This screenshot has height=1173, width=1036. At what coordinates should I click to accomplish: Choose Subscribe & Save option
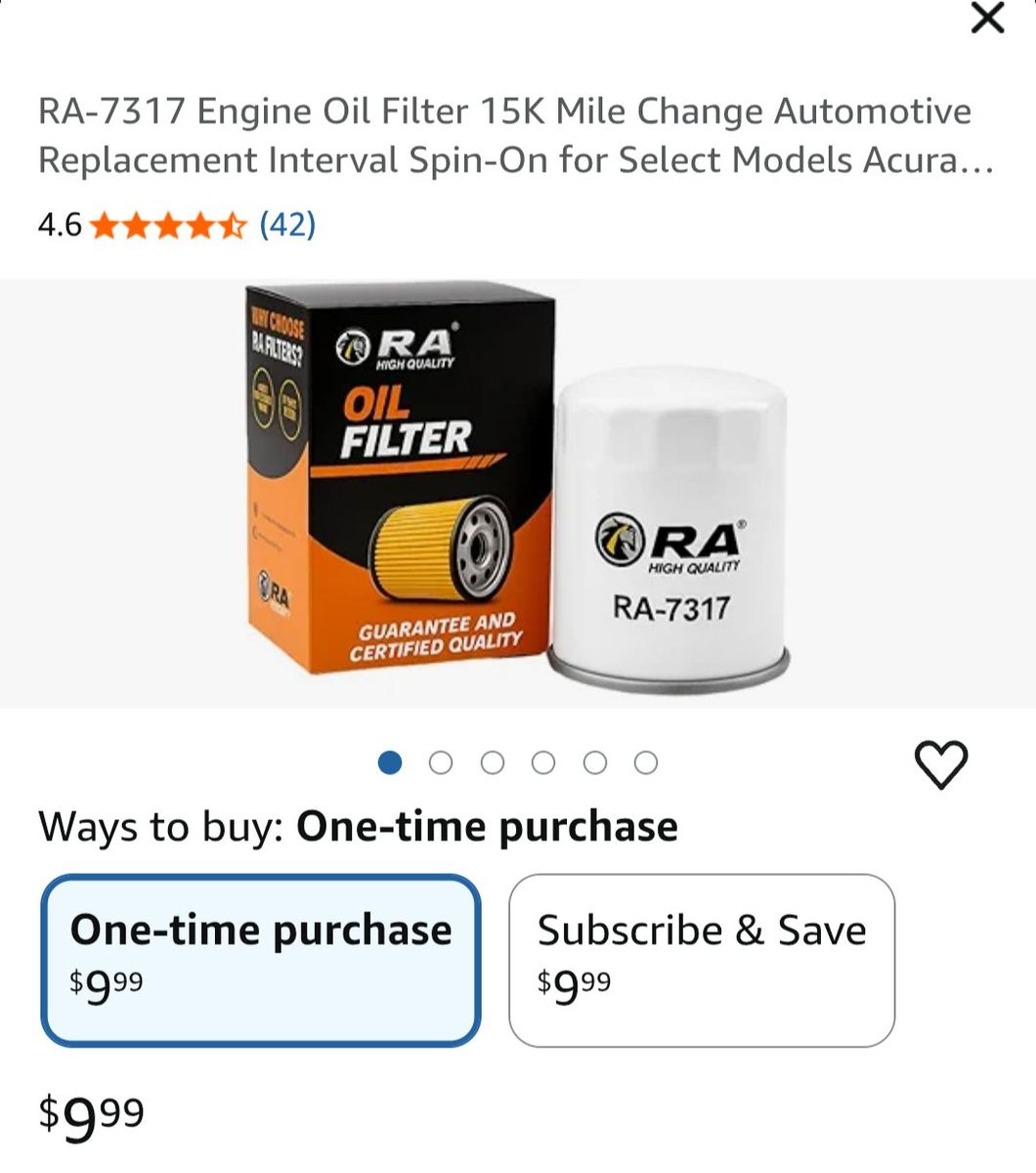[x=701, y=959]
